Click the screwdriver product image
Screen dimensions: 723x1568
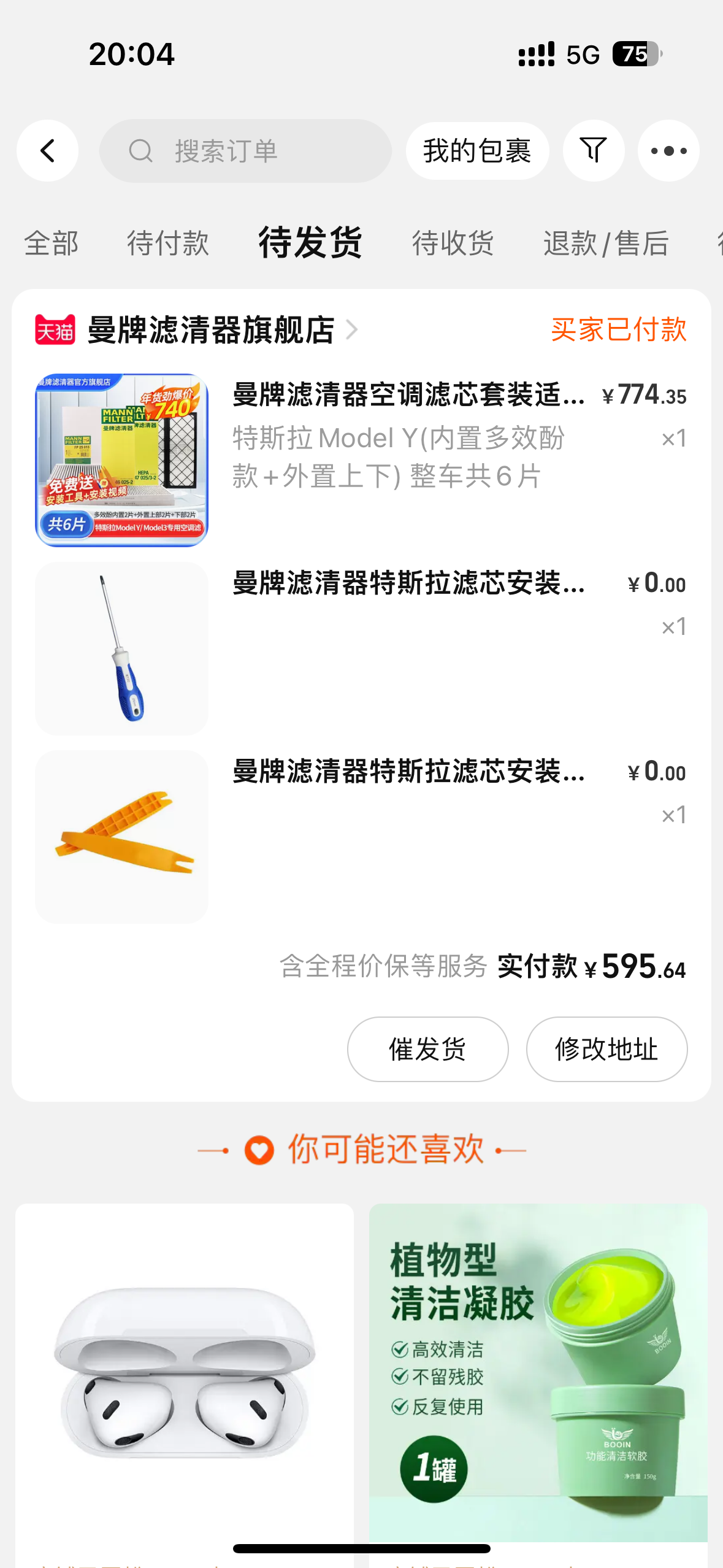click(x=121, y=648)
